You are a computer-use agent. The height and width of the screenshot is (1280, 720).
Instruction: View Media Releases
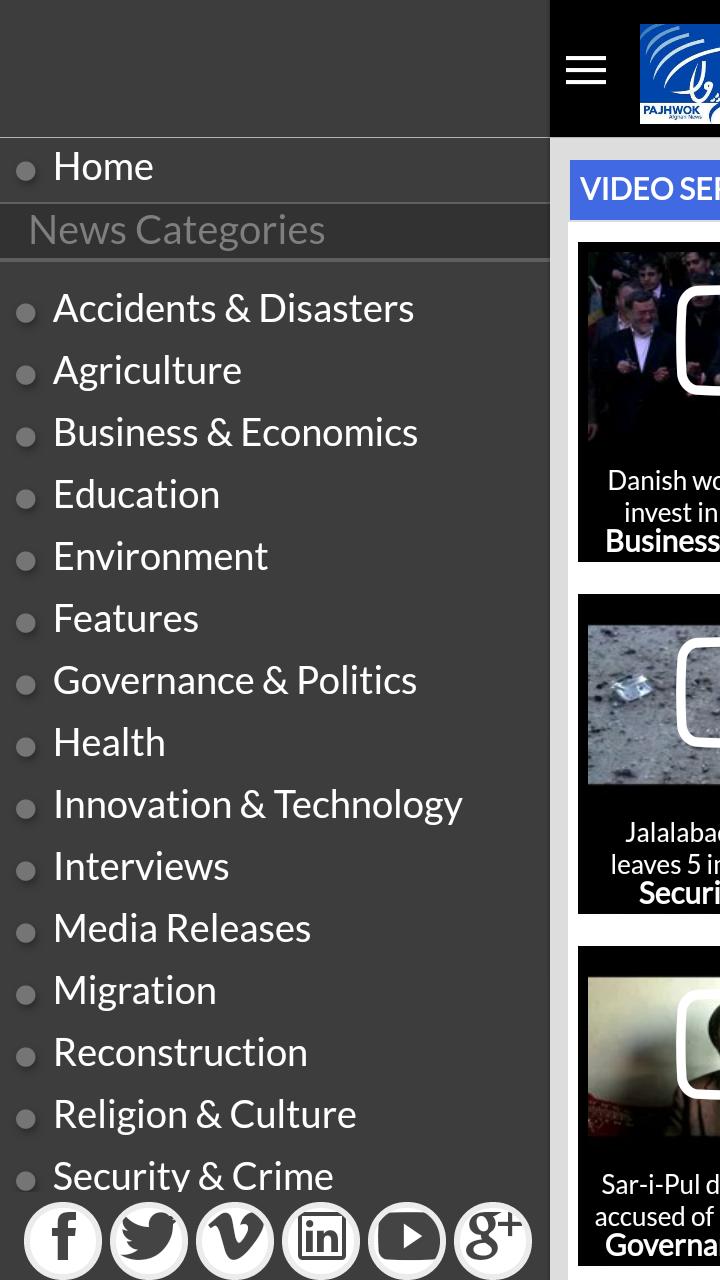[x=182, y=929]
